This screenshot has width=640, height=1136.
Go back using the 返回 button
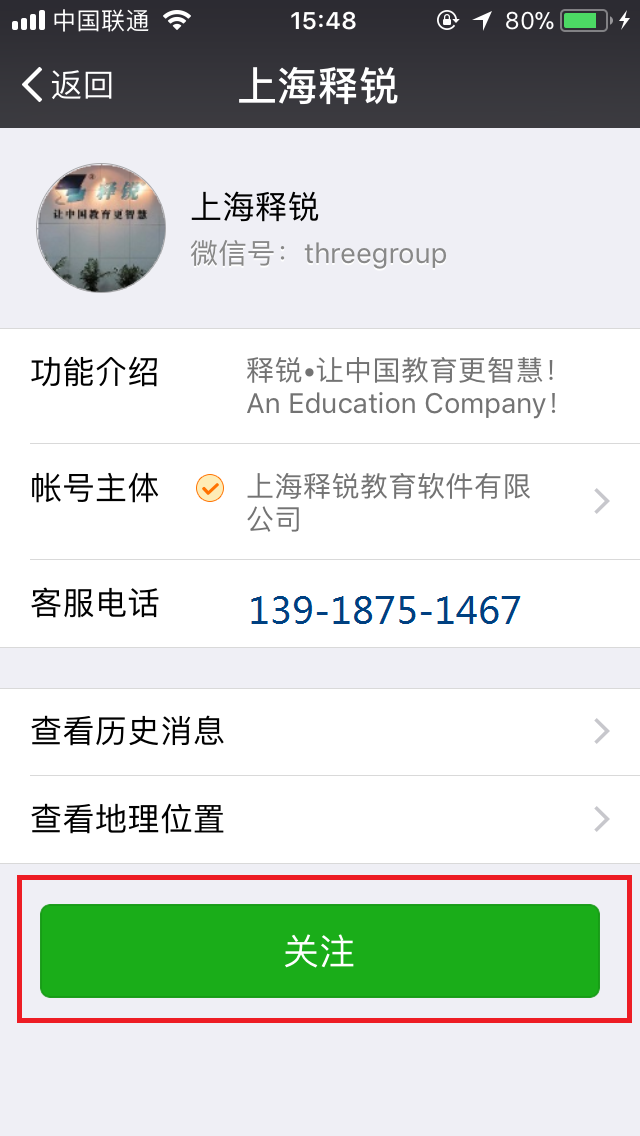[x=66, y=86]
